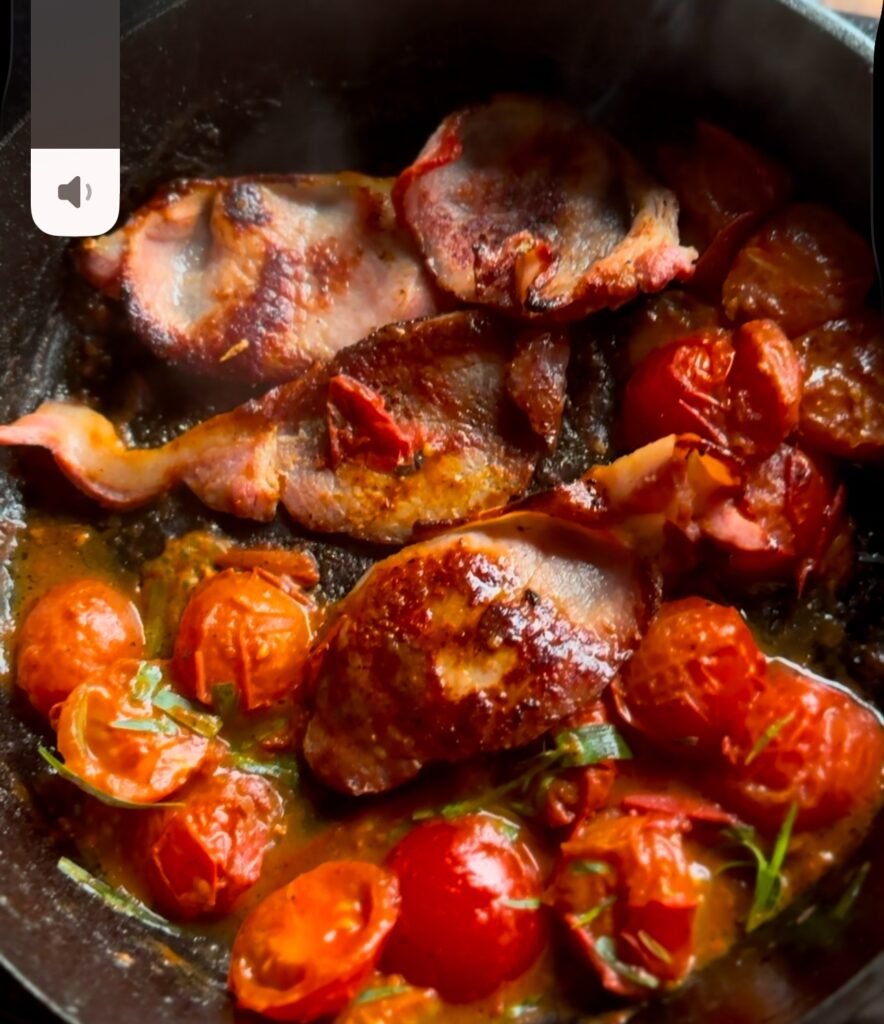Tap the speaker icon on the volume slider
The width and height of the screenshot is (884, 1024).
click(75, 192)
